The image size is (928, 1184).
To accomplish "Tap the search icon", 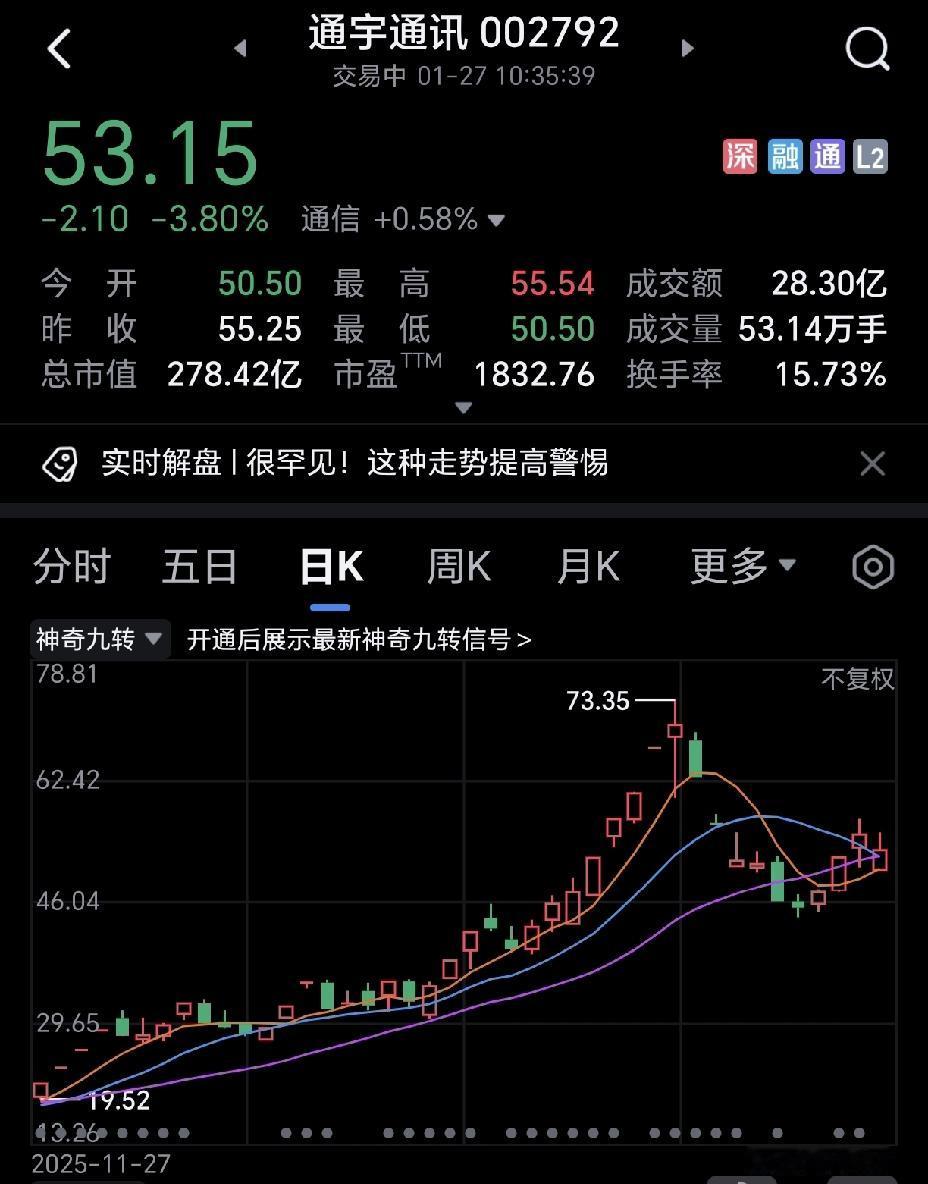I will click(x=866, y=50).
